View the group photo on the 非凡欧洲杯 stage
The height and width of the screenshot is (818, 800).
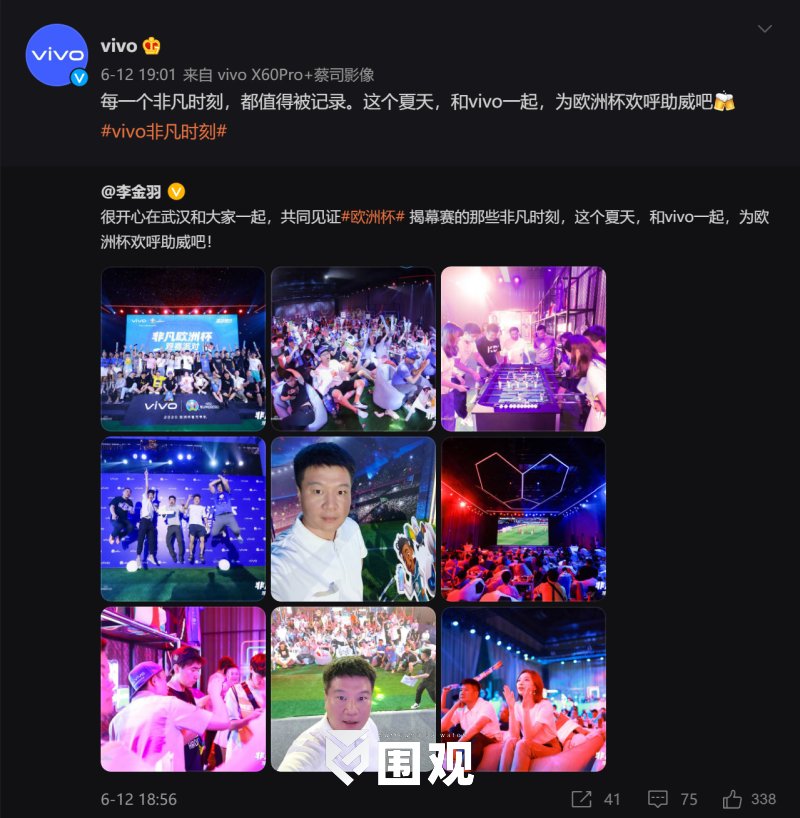point(183,349)
